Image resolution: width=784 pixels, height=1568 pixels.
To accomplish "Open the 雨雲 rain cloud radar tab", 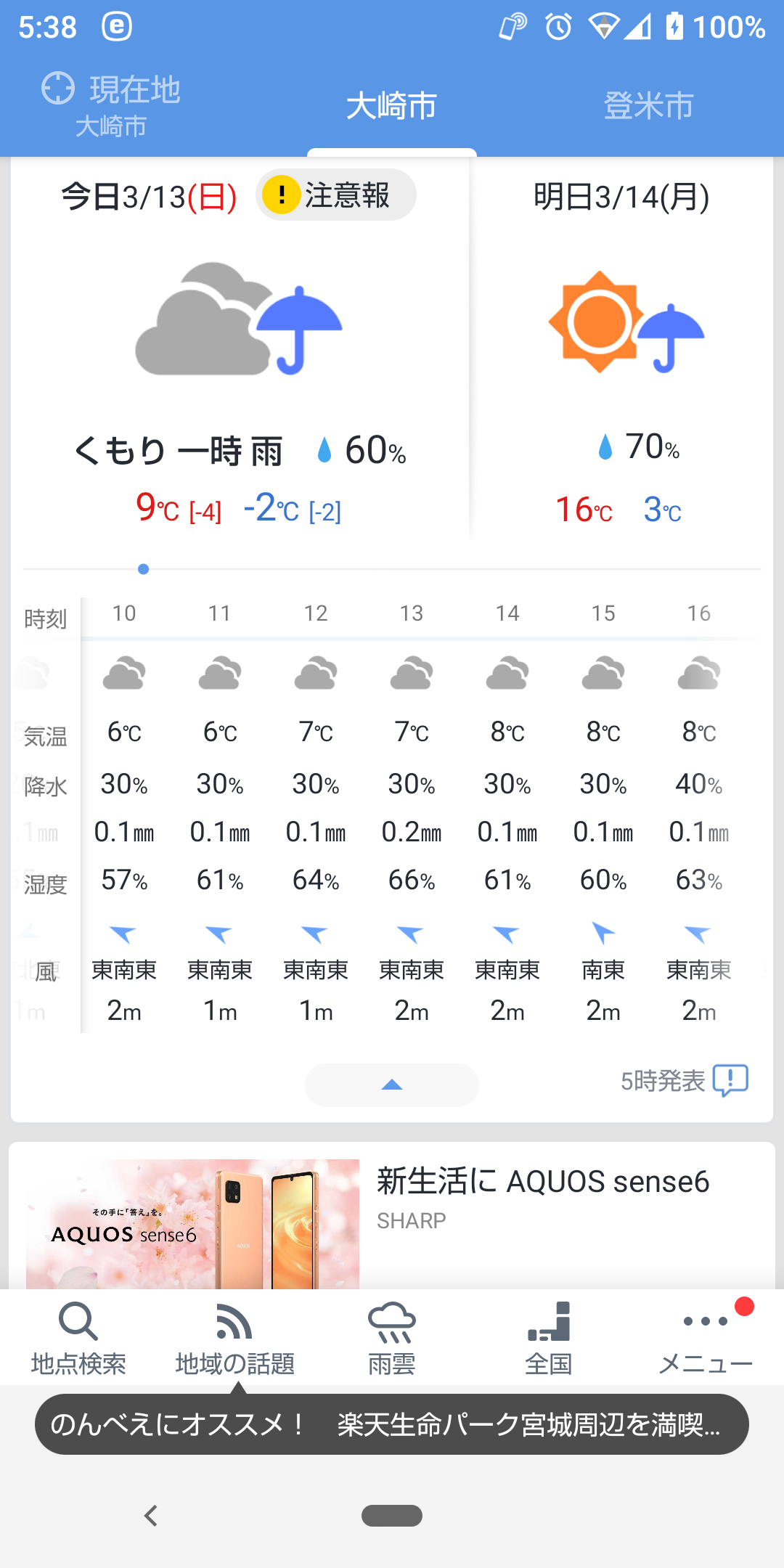I will point(392,1339).
